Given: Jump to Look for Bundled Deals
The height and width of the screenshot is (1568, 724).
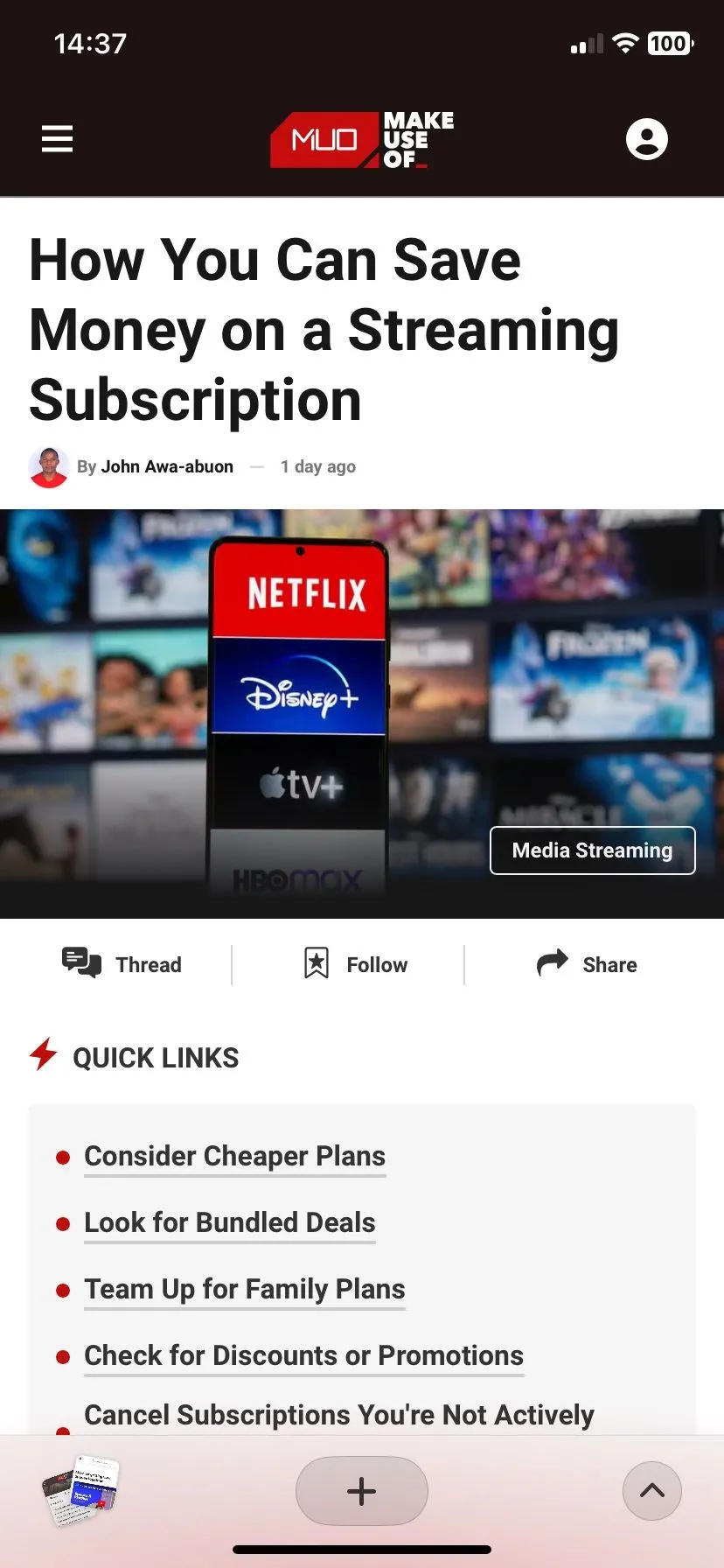Looking at the screenshot, I should click(x=229, y=1222).
